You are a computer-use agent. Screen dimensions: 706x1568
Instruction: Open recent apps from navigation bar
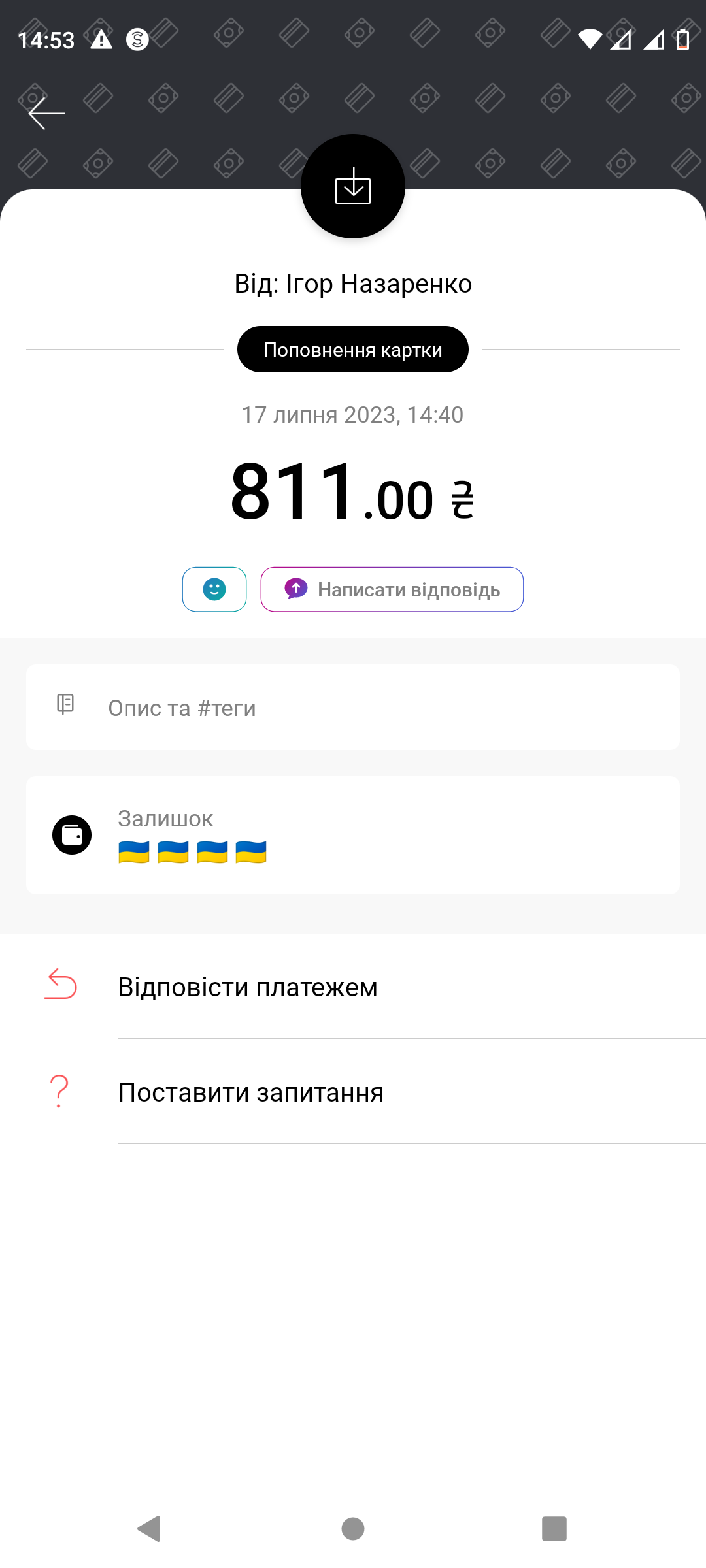pos(554,1529)
